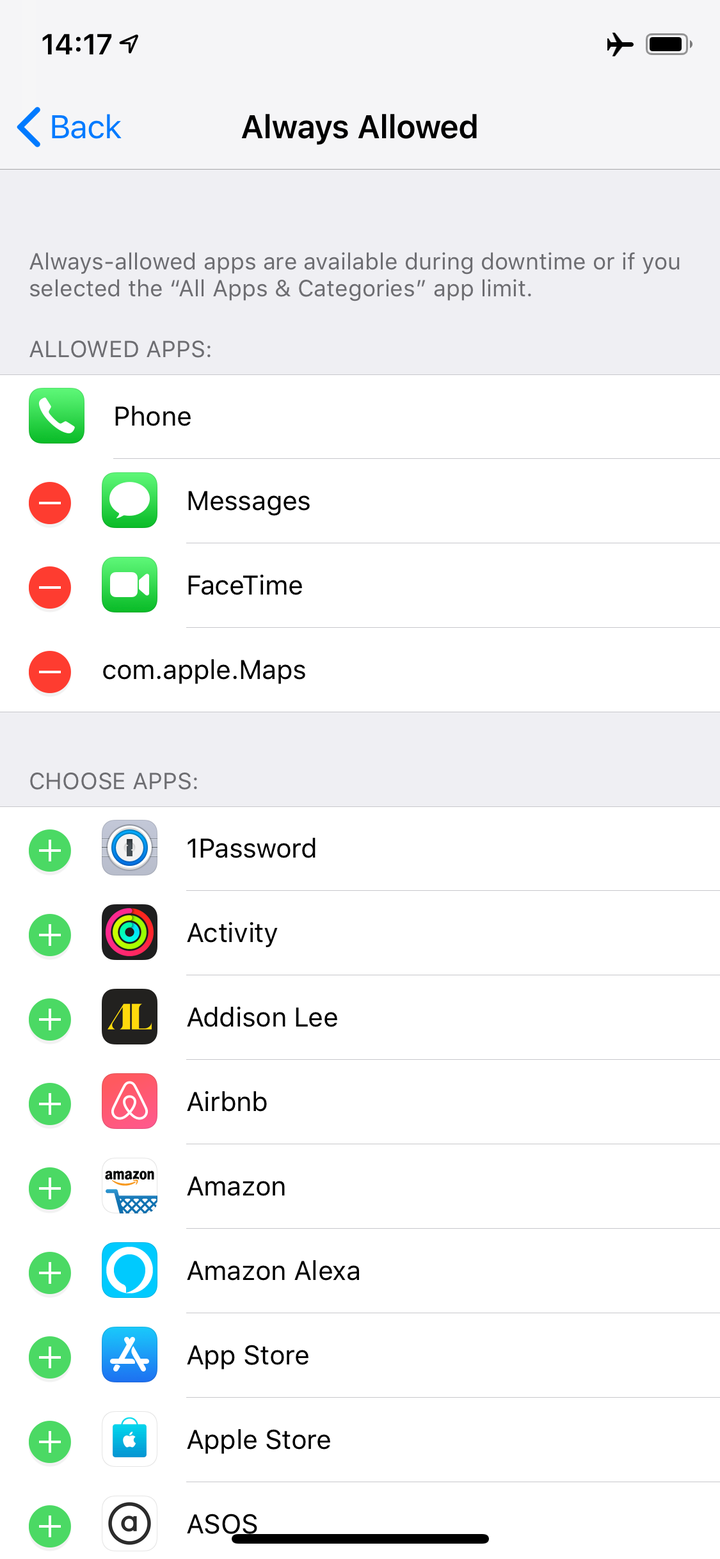This screenshot has width=720, height=1559.
Task: Add 1Password to always allowed apps
Action: pyautogui.click(x=50, y=851)
